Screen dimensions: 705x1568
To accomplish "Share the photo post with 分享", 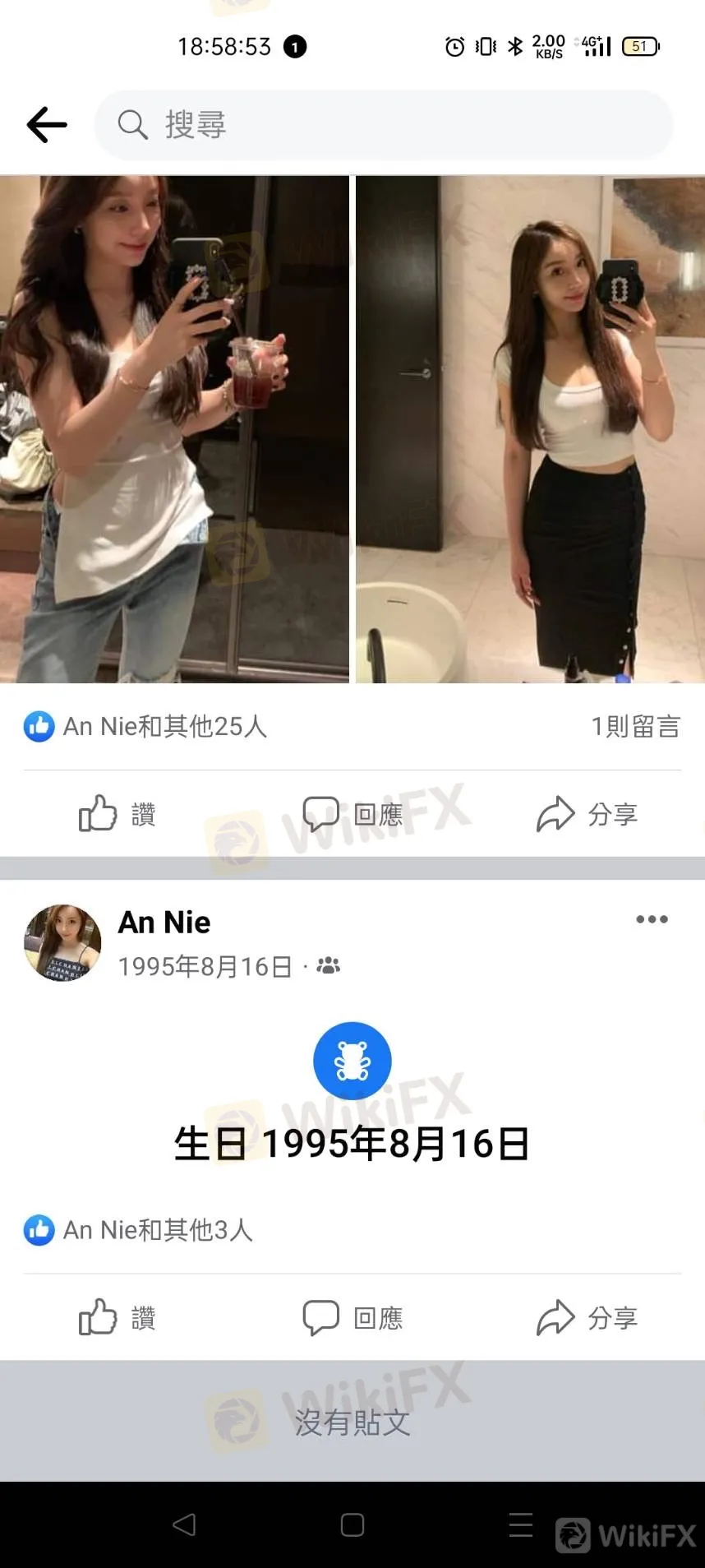I will click(587, 814).
